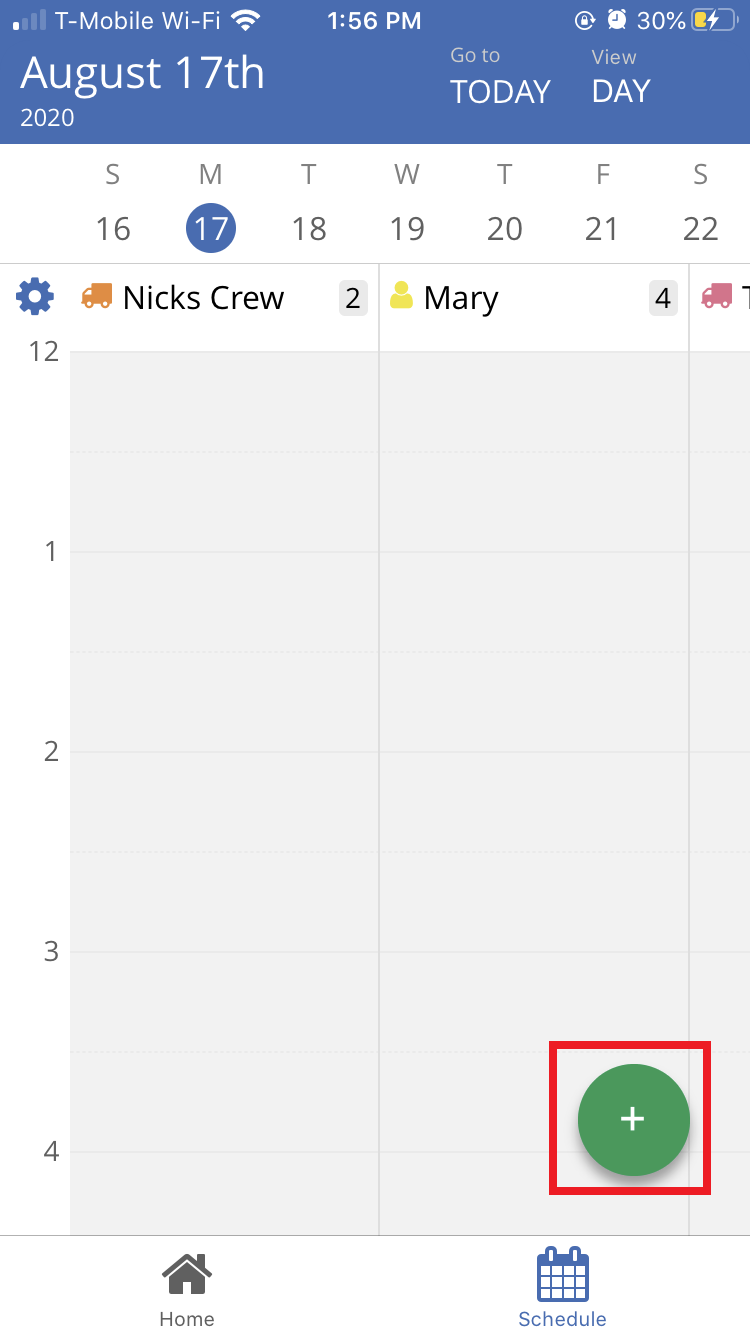Image resolution: width=750 pixels, height=1334 pixels.
Task: Open the schedule settings gear
Action: click(35, 297)
